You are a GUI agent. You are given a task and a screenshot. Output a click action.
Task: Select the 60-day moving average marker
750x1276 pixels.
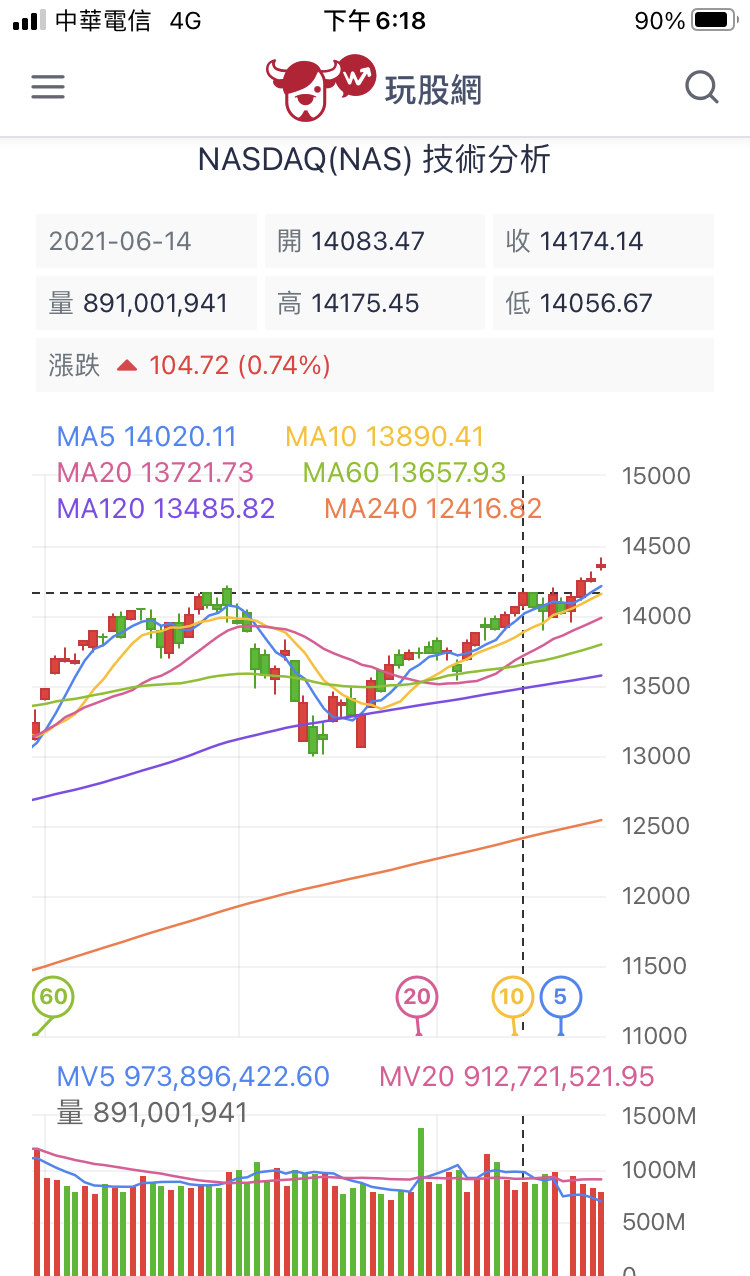[53, 997]
